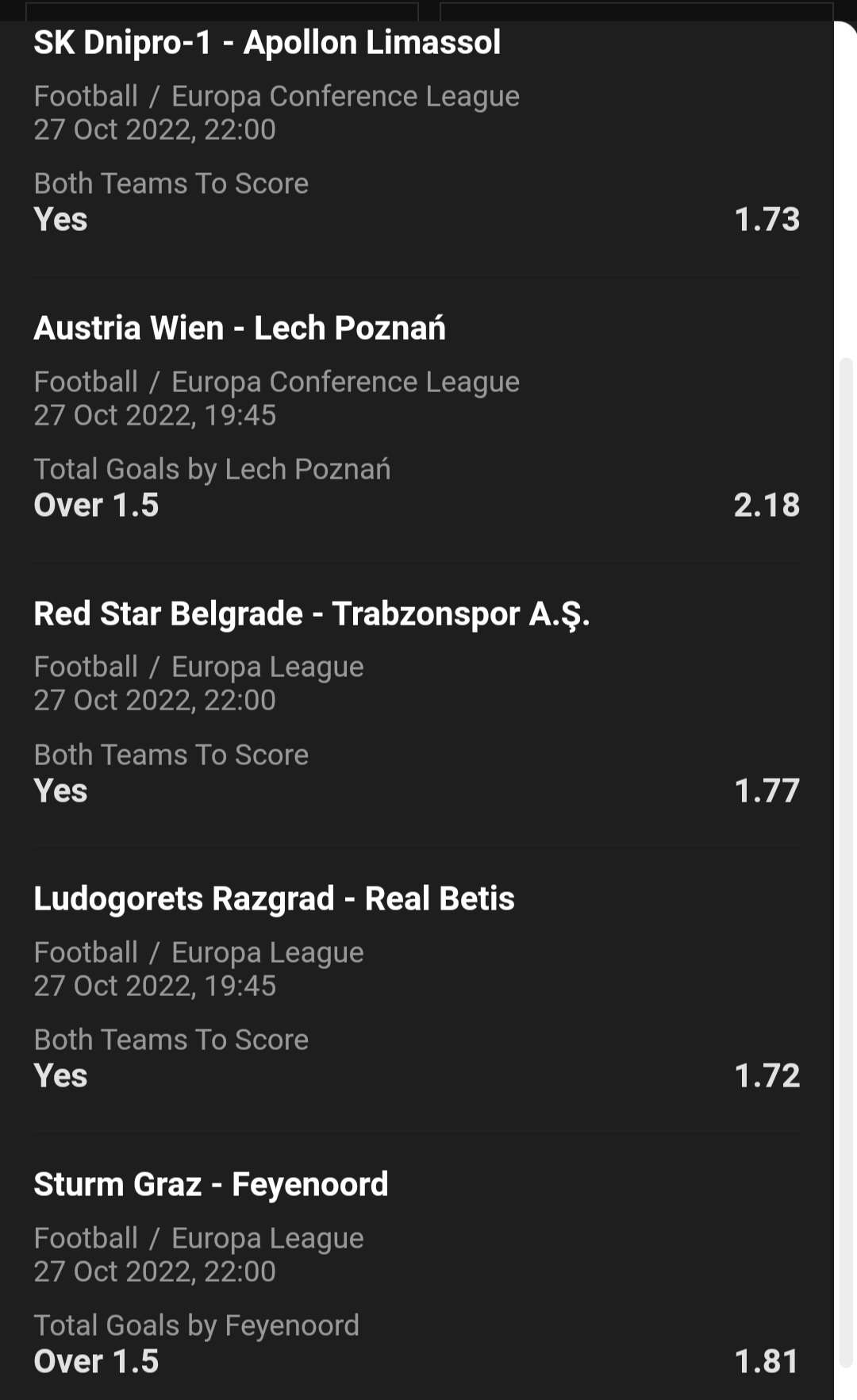
Task: Open the Sturm Graz vs Feyenoord selection
Action: click(211, 1185)
